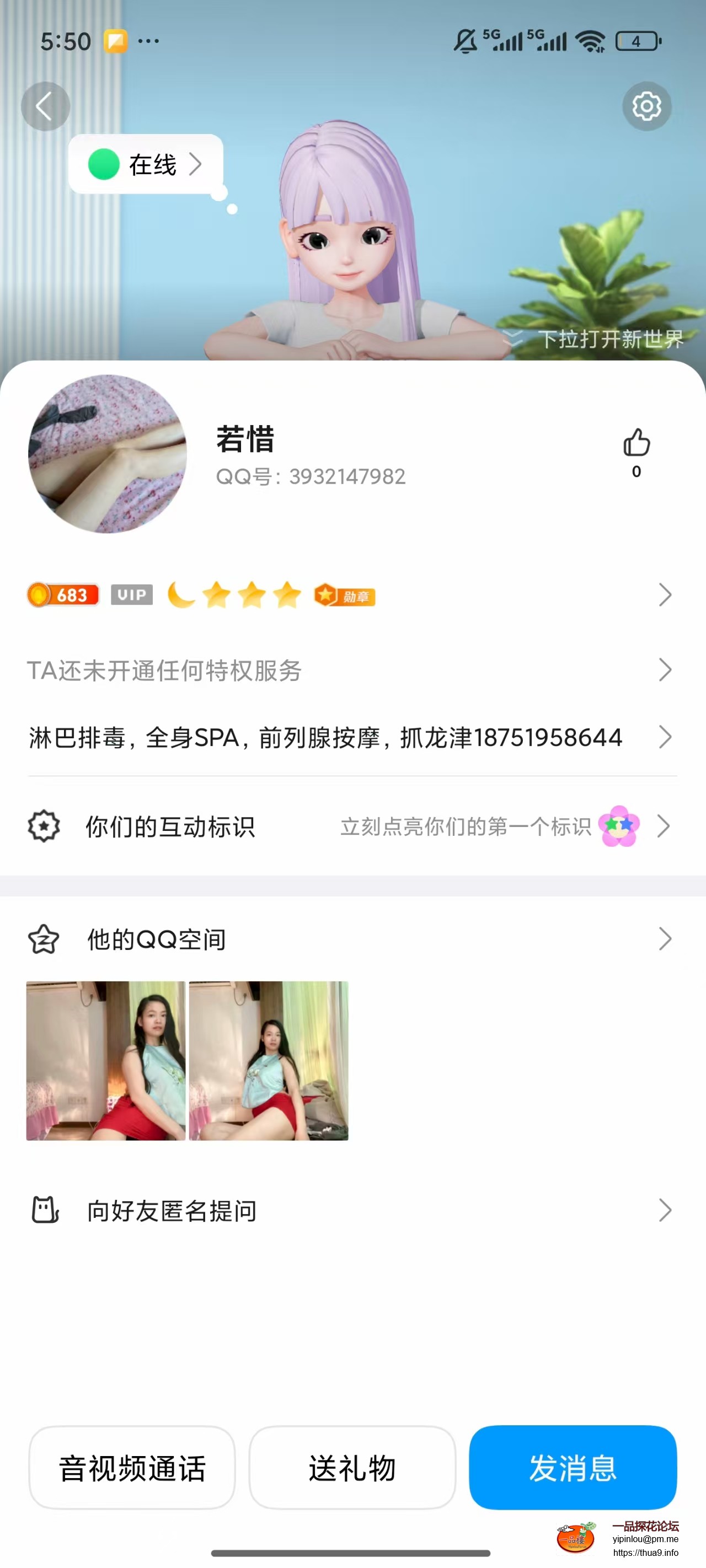706x1568 pixels.
Task: Give a thumbs-up like to this profile
Action: pyautogui.click(x=636, y=443)
